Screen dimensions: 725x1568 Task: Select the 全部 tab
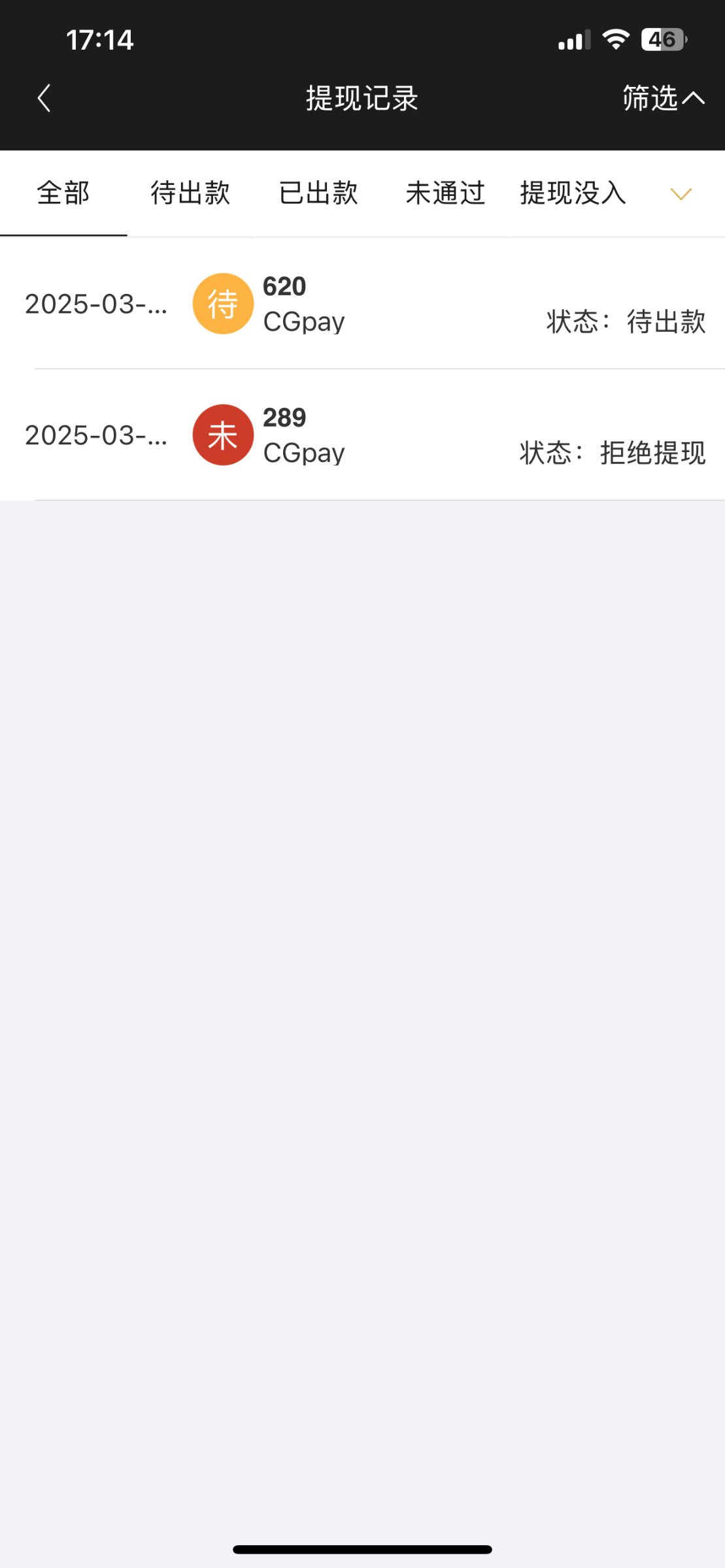(63, 193)
